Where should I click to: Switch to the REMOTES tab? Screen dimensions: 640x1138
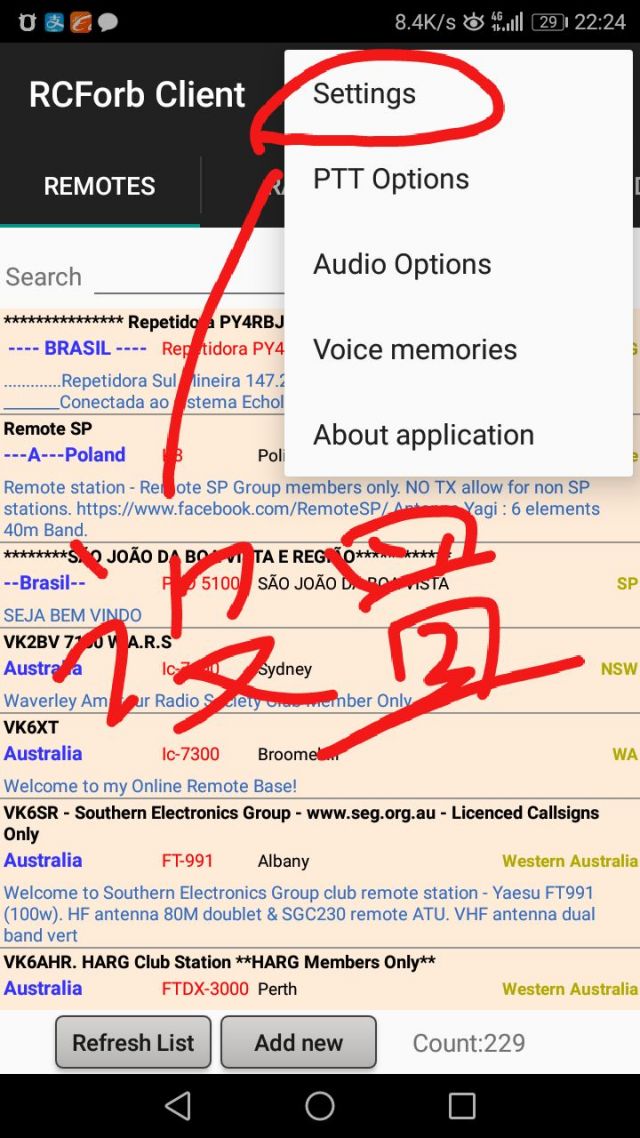click(99, 186)
